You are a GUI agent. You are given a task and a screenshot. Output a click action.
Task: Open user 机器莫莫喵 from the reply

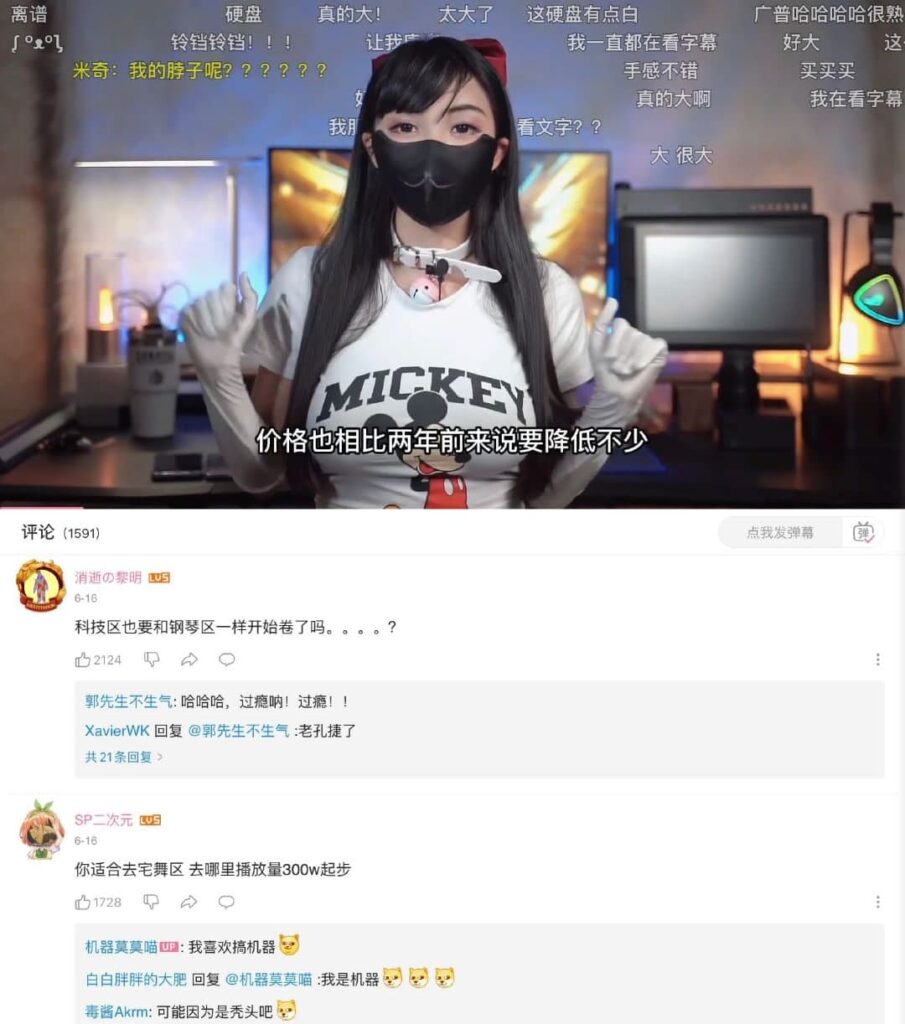pyautogui.click(x=120, y=946)
